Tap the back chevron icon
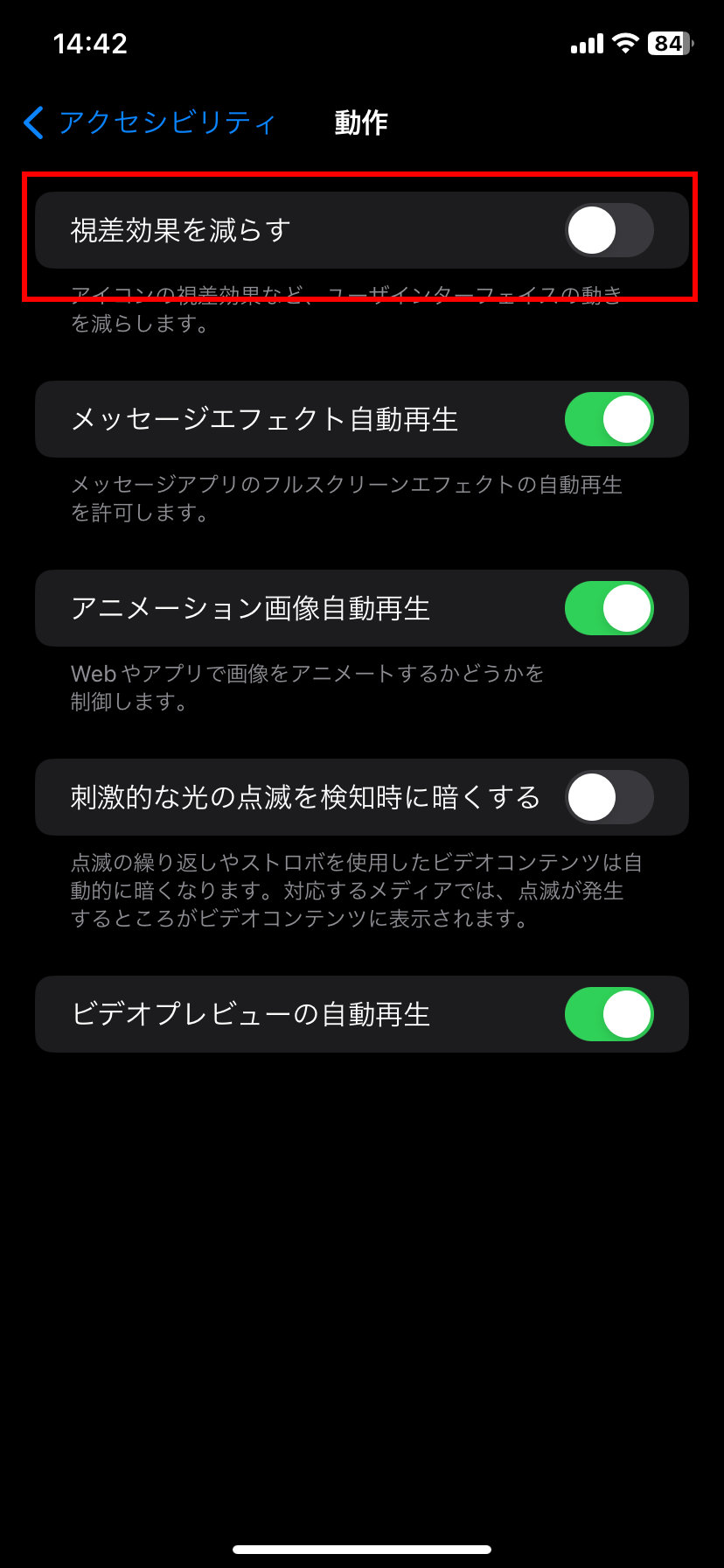 click(32, 124)
